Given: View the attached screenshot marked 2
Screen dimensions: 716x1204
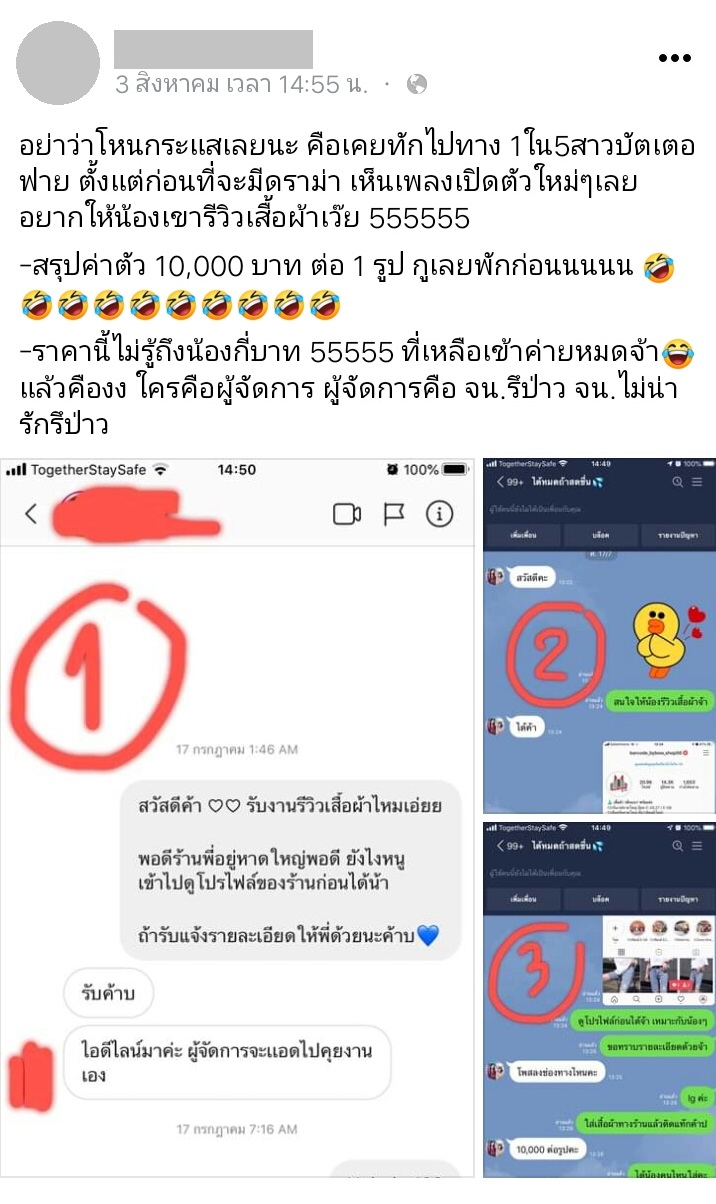Looking at the screenshot, I should click(x=600, y=636).
